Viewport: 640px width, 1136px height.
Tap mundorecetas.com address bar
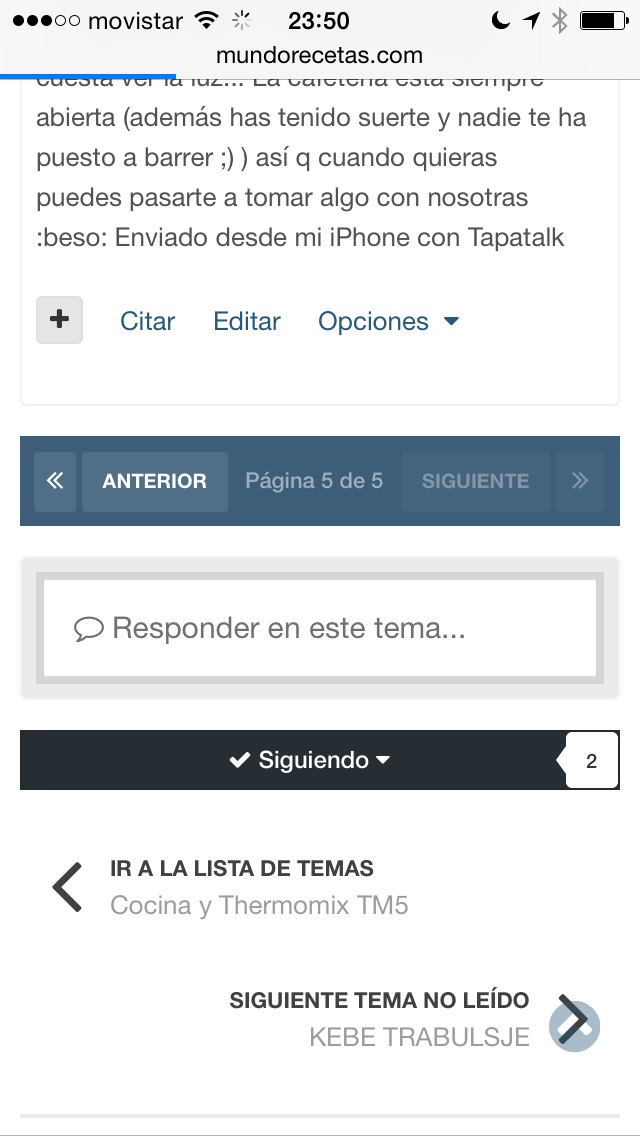coord(320,55)
